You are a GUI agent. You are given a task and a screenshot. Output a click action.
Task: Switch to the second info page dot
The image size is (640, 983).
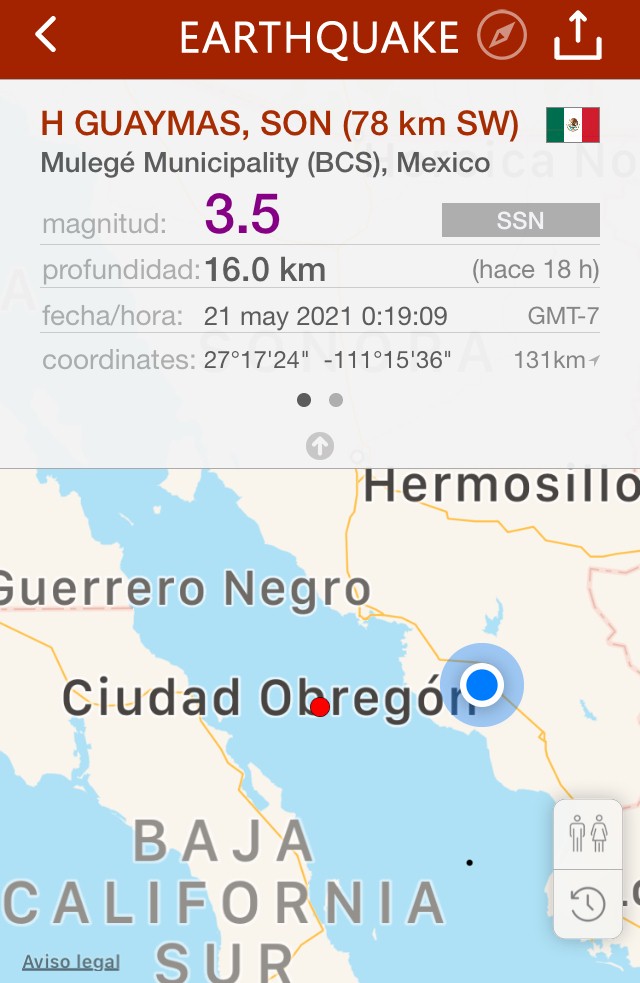(336, 400)
